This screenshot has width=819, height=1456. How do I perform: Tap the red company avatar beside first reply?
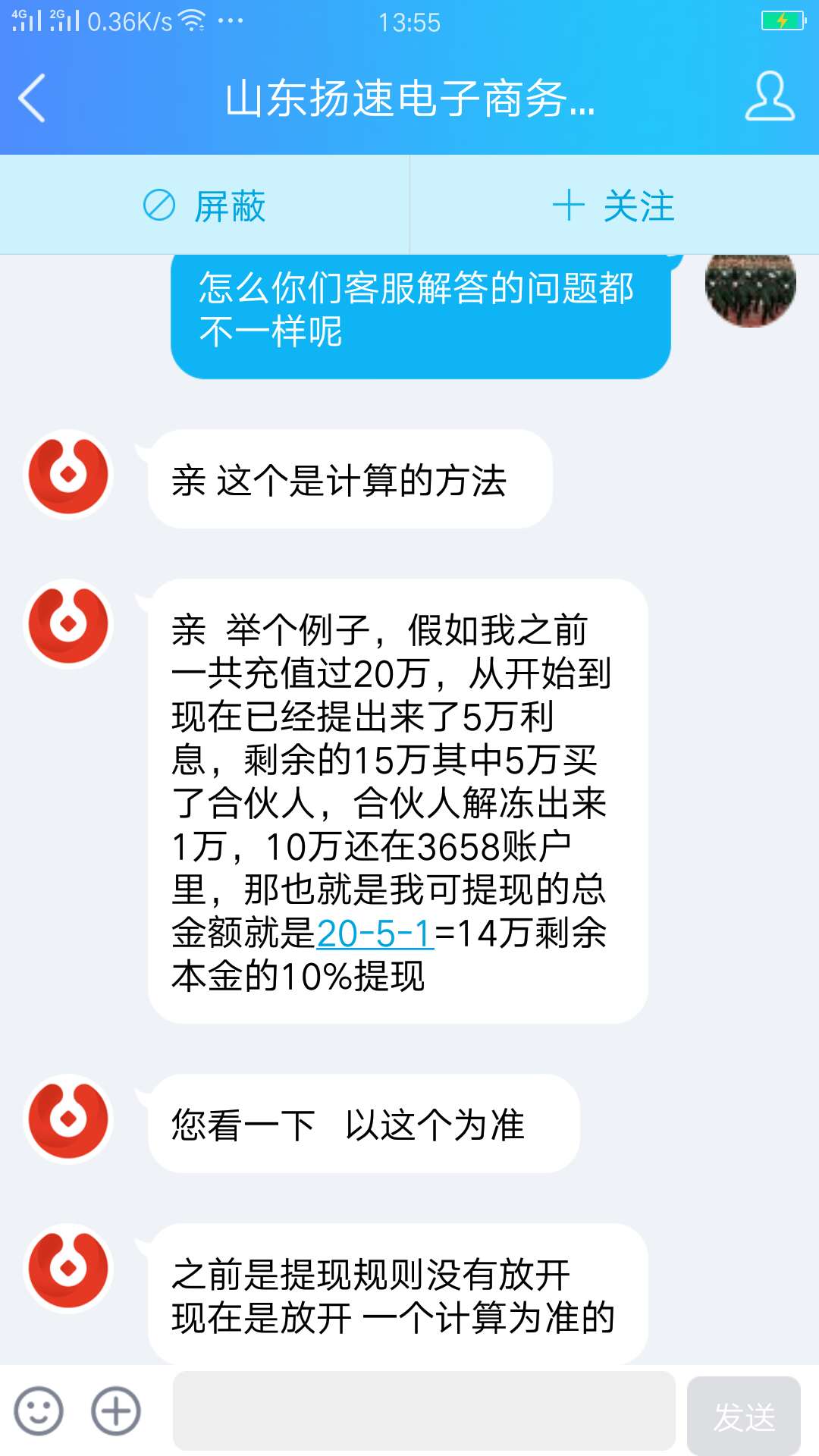(67, 476)
